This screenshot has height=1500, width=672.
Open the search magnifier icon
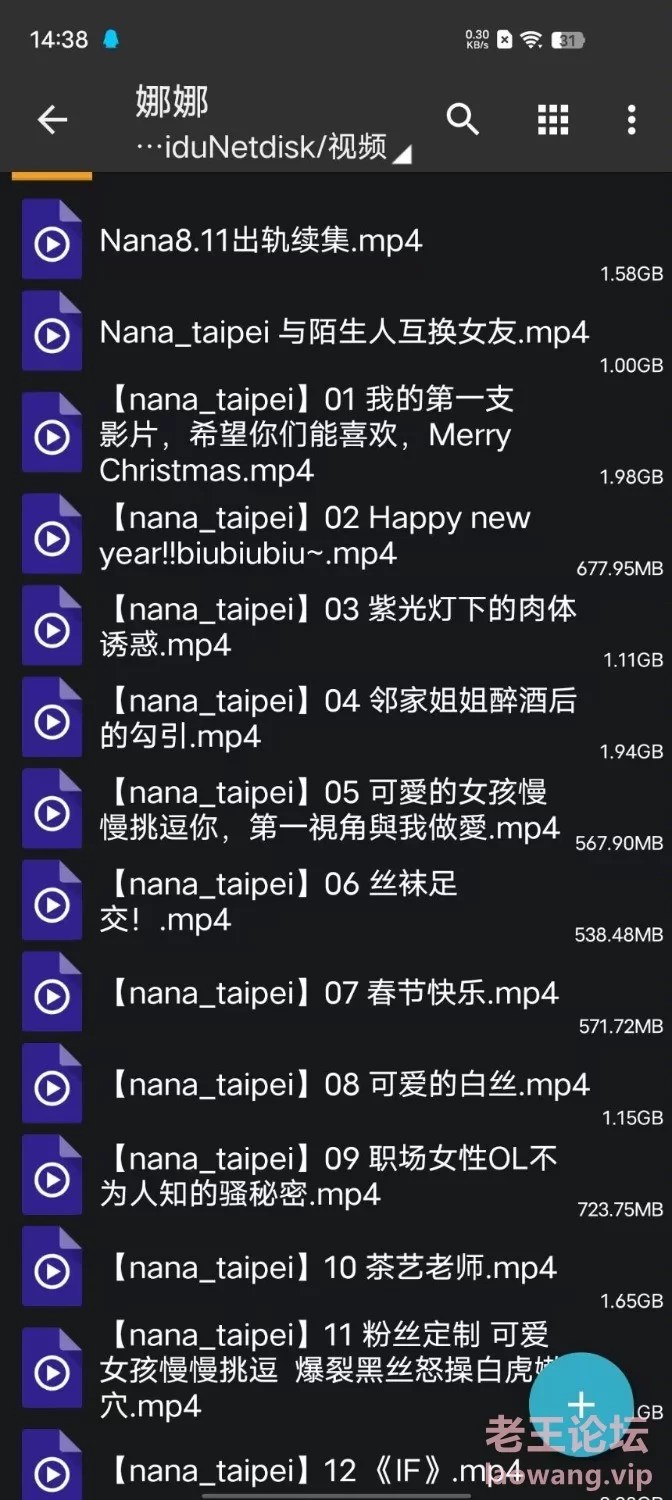coord(462,119)
